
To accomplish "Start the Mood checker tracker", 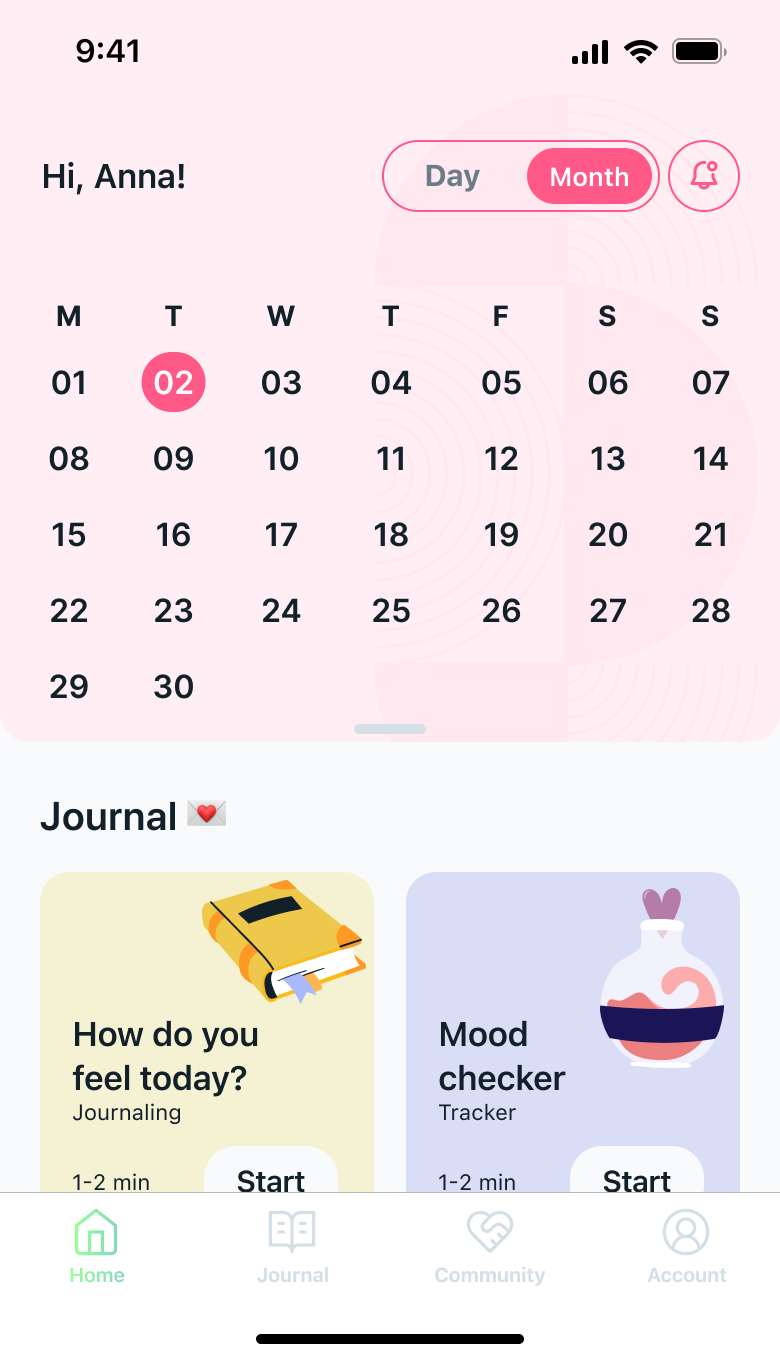I will (x=637, y=1176).
